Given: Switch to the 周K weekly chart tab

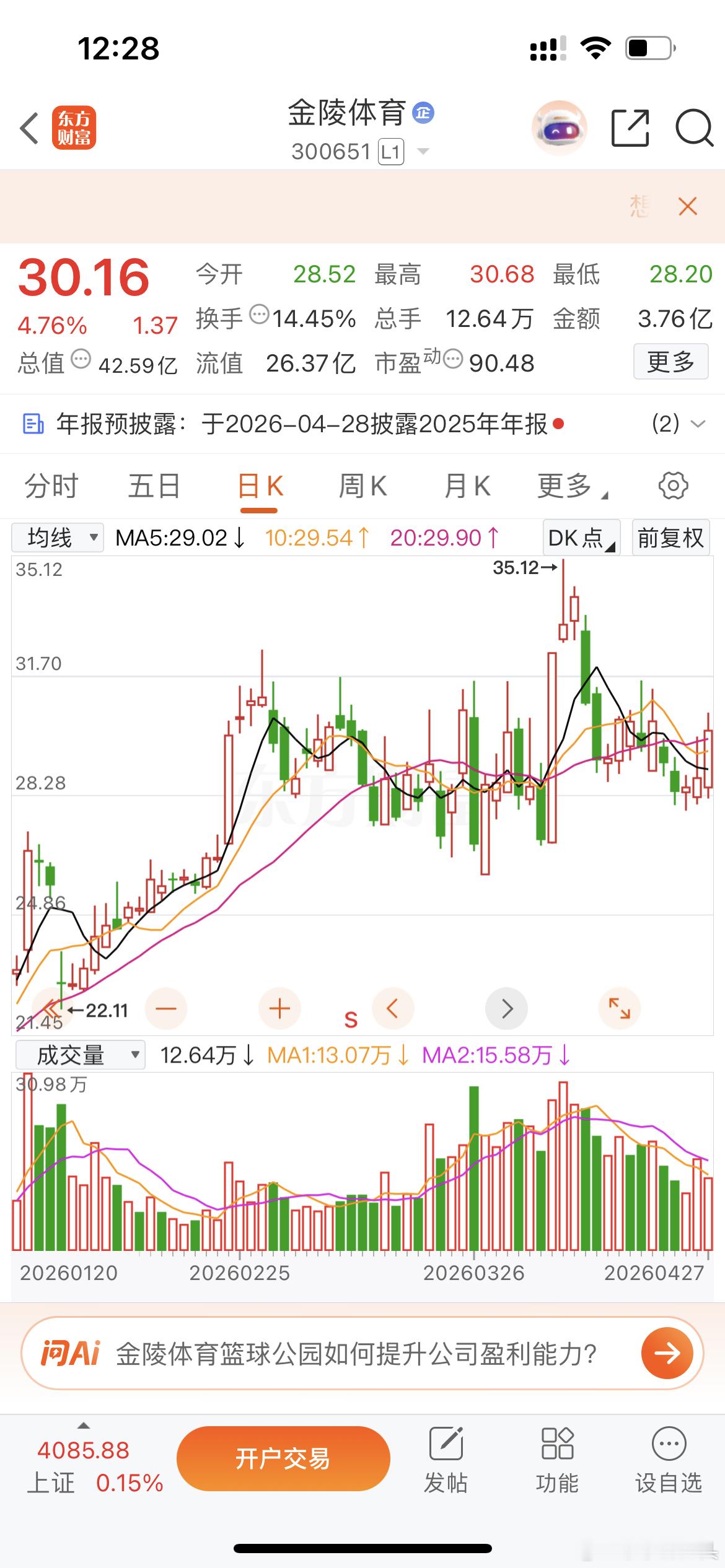Looking at the screenshot, I should coord(363,486).
